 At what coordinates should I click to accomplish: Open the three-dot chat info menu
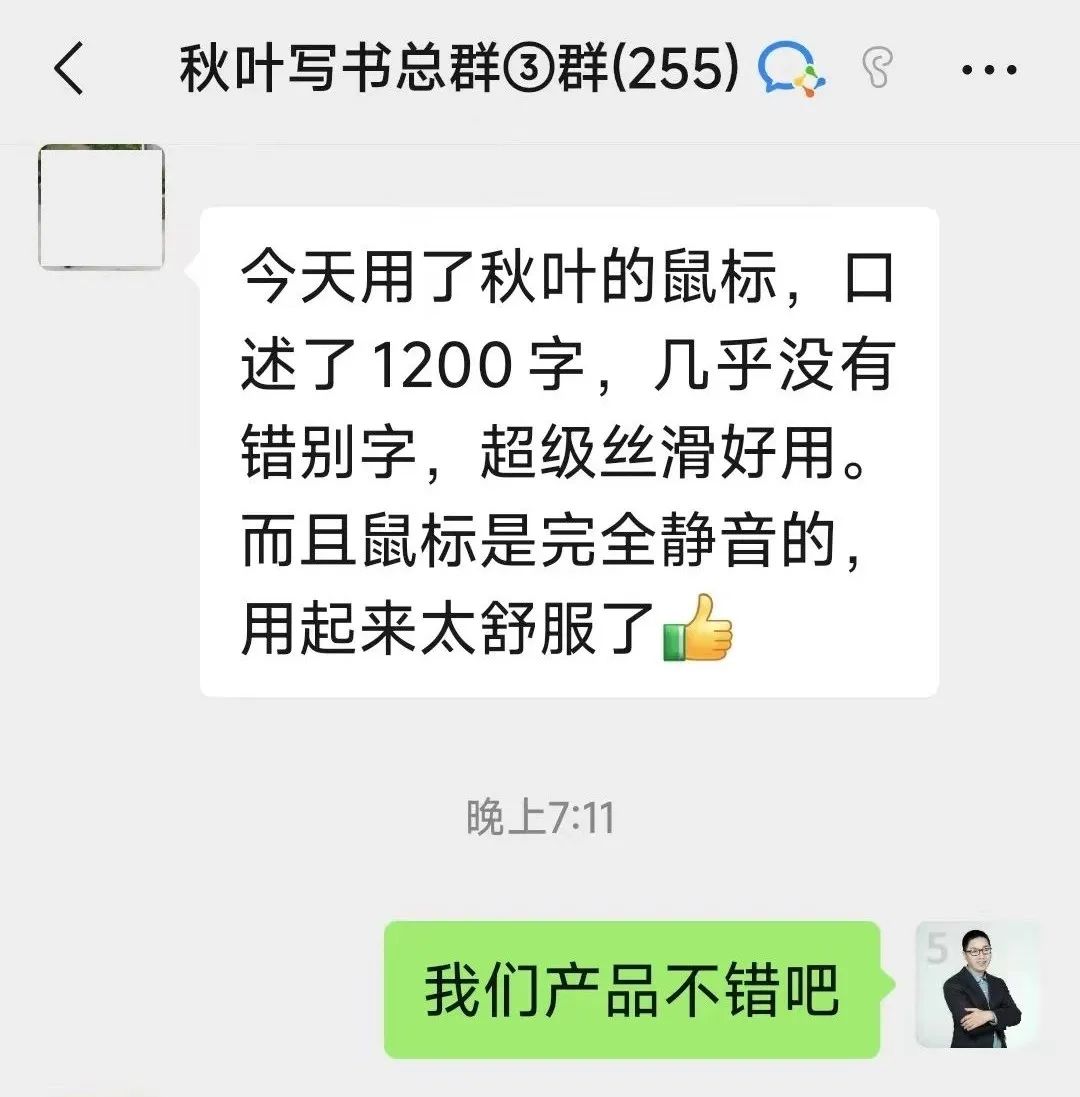click(x=988, y=70)
